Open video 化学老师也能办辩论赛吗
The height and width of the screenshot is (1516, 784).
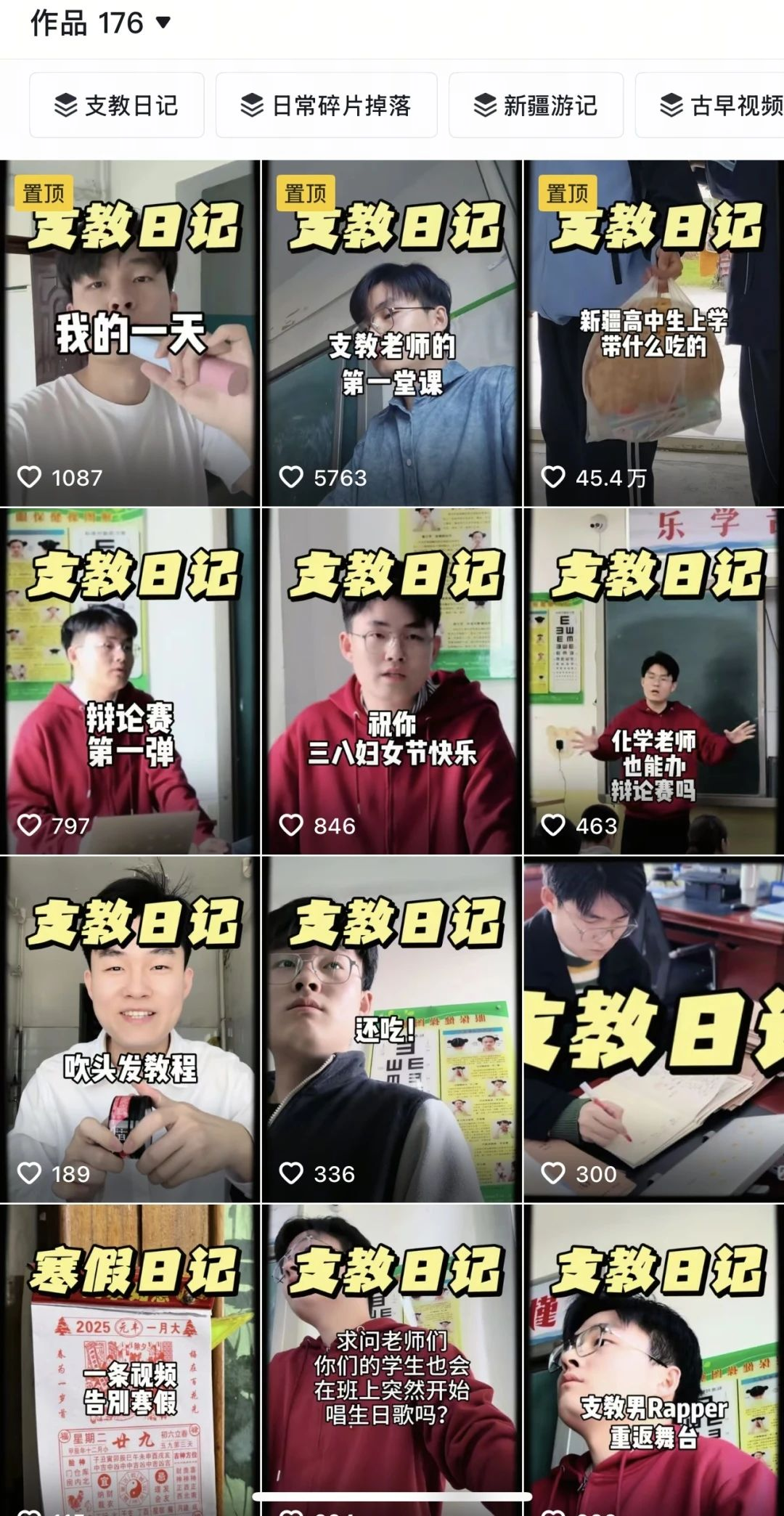coord(653,681)
